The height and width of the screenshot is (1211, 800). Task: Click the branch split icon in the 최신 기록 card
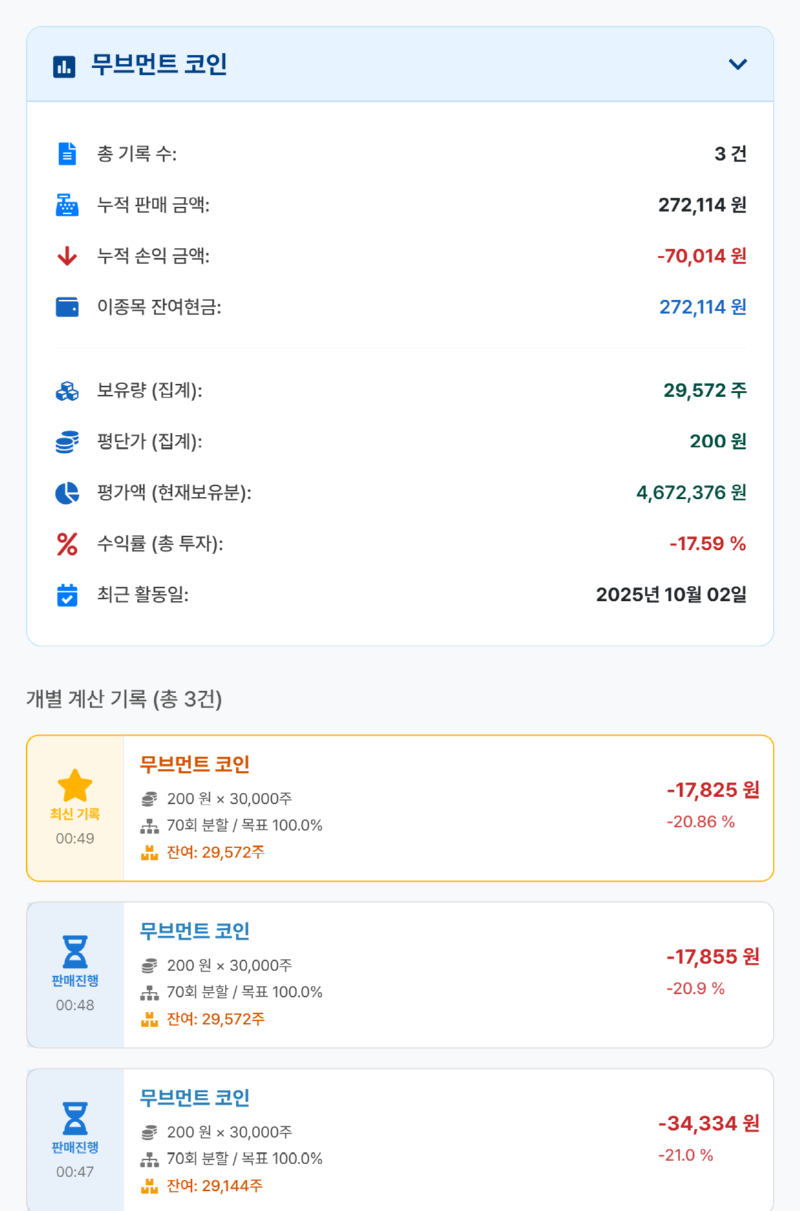coord(148,826)
